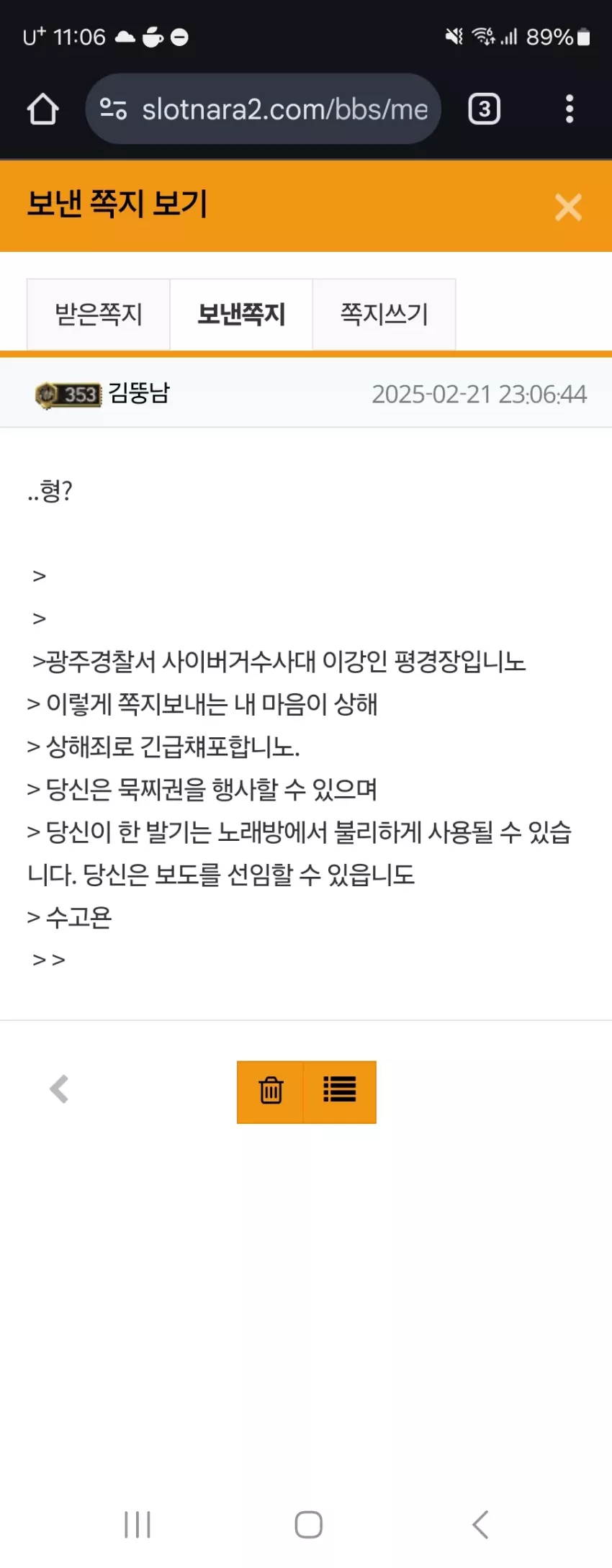The image size is (612, 1568).
Task: Open the message list button
Action: point(340,1091)
